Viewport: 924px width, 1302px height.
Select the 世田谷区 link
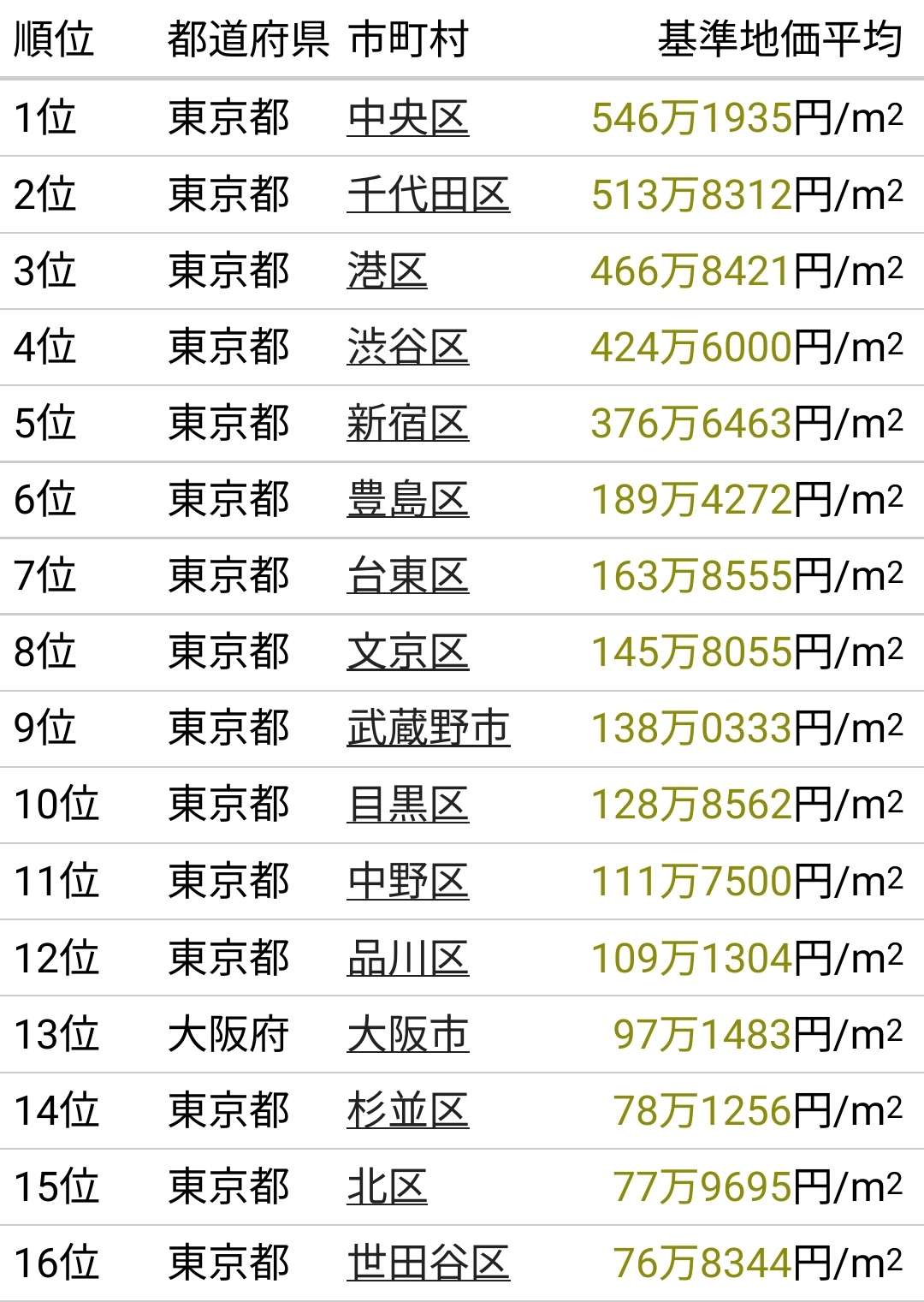pos(428,1263)
